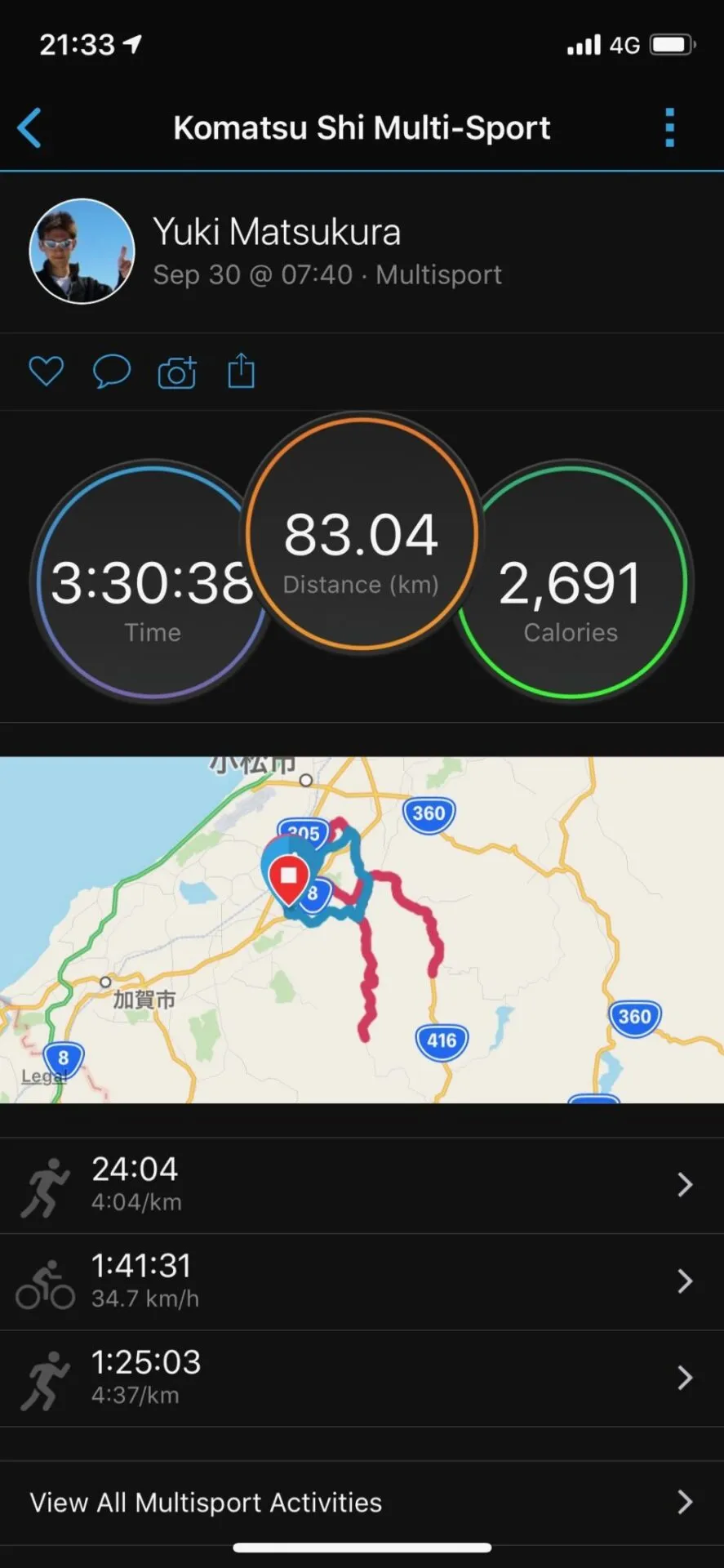Go back using the top-left arrow
Screen dimensions: 724x1568
coord(30,128)
